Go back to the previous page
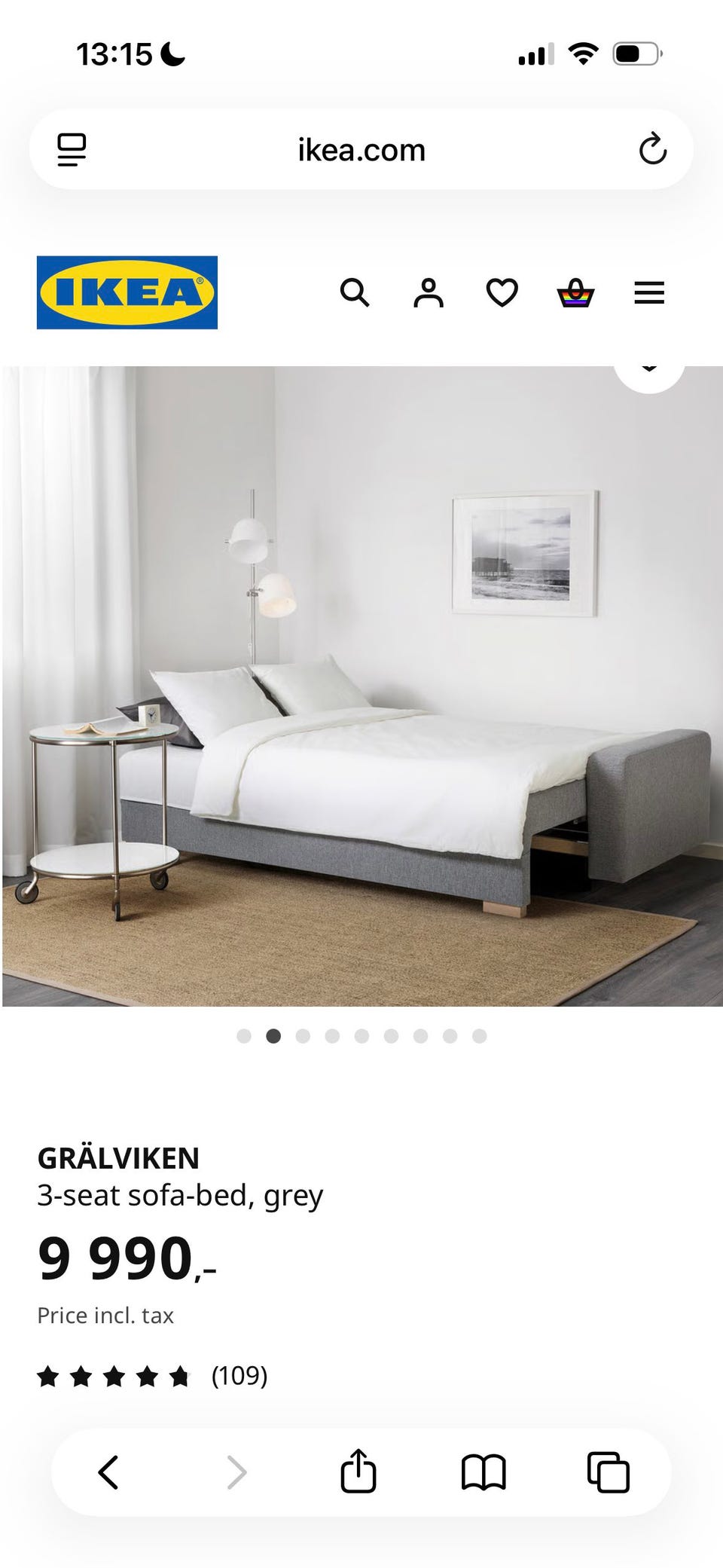This screenshot has width=723, height=1568. pos(108,1472)
